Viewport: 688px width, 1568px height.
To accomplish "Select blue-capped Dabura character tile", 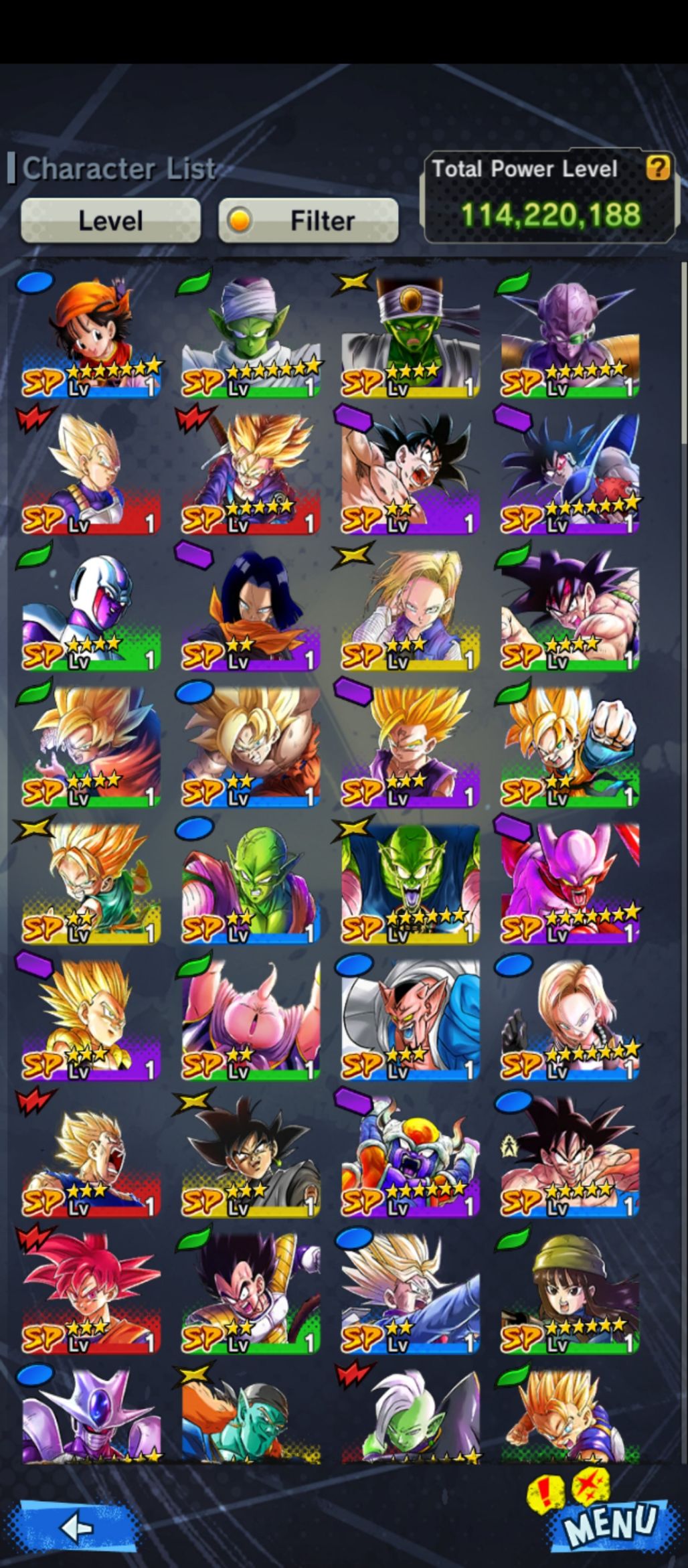I will point(410,1018).
